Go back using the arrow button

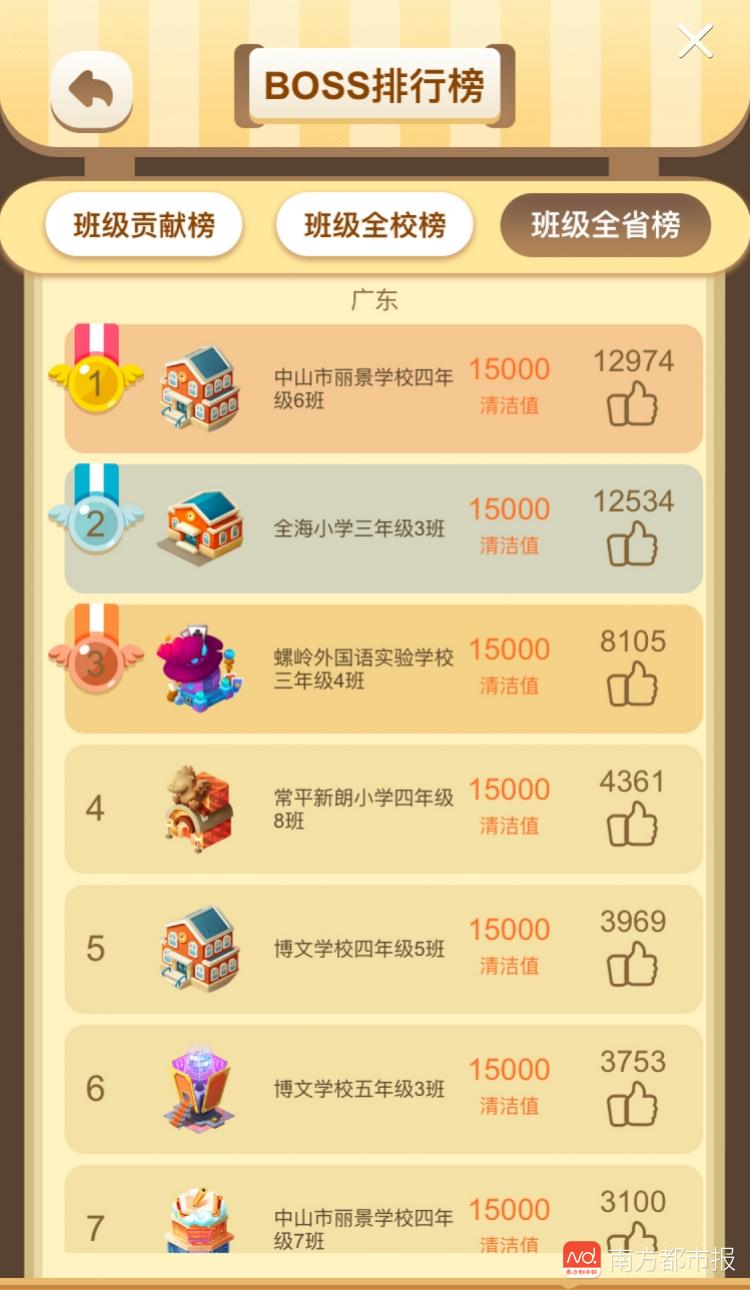pyautogui.click(x=91, y=91)
